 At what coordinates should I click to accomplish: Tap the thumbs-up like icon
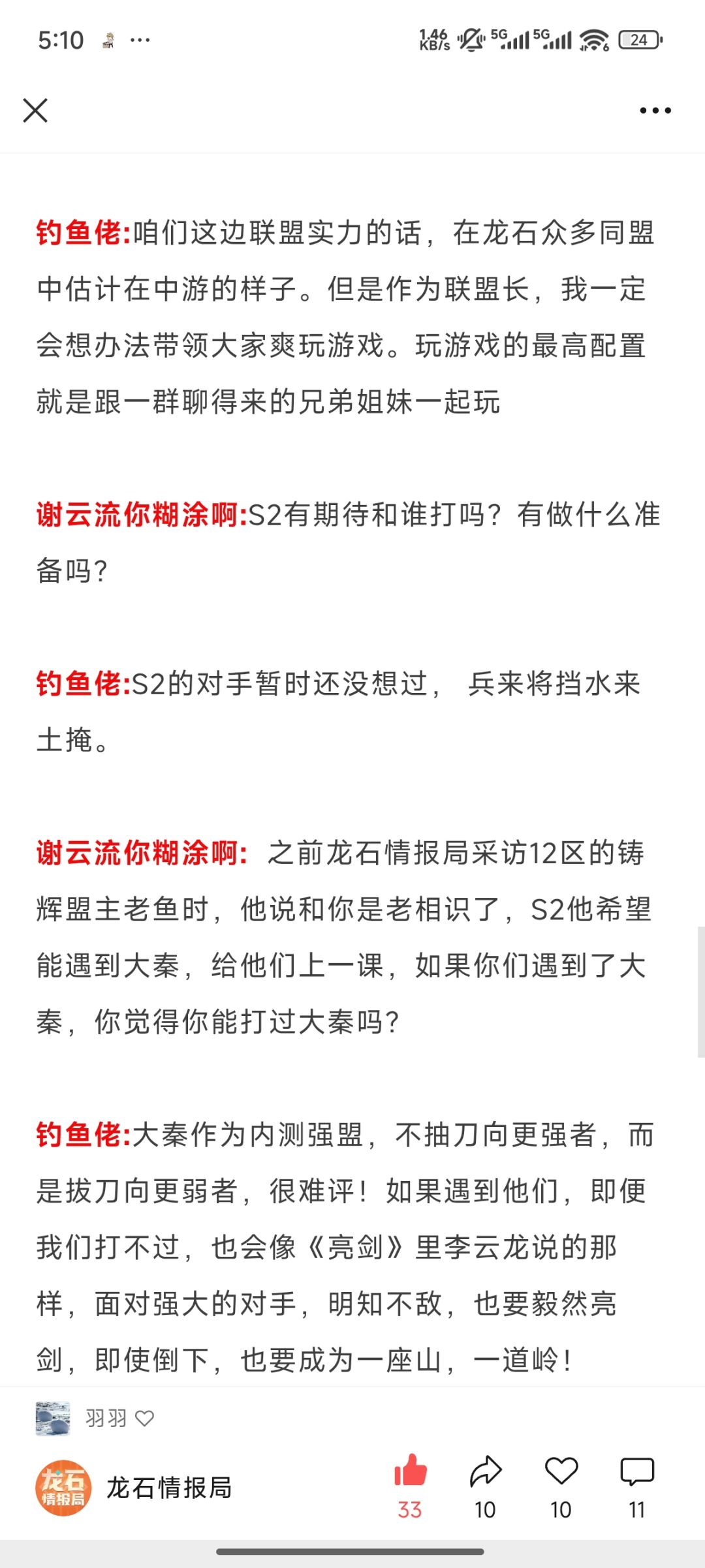410,1471
